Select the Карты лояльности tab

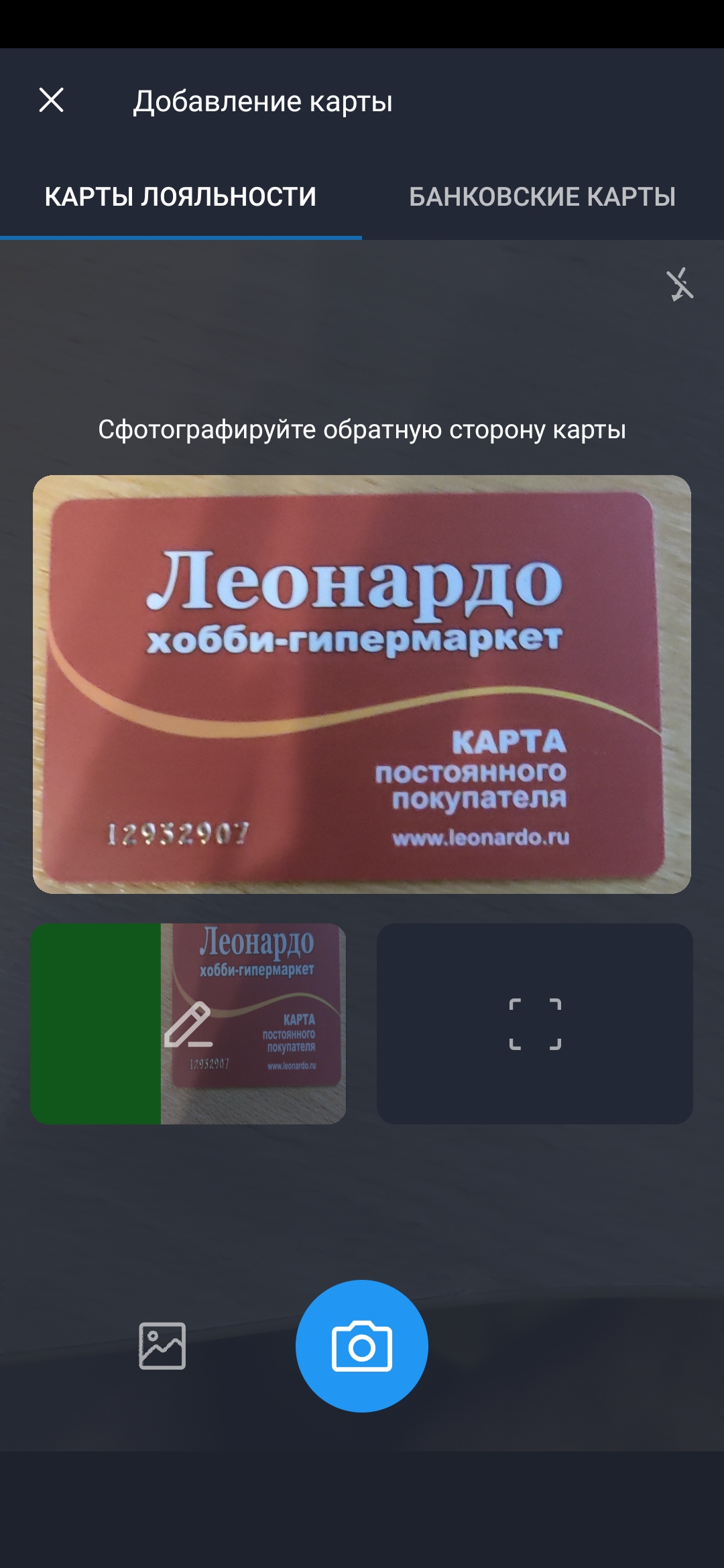[180, 197]
